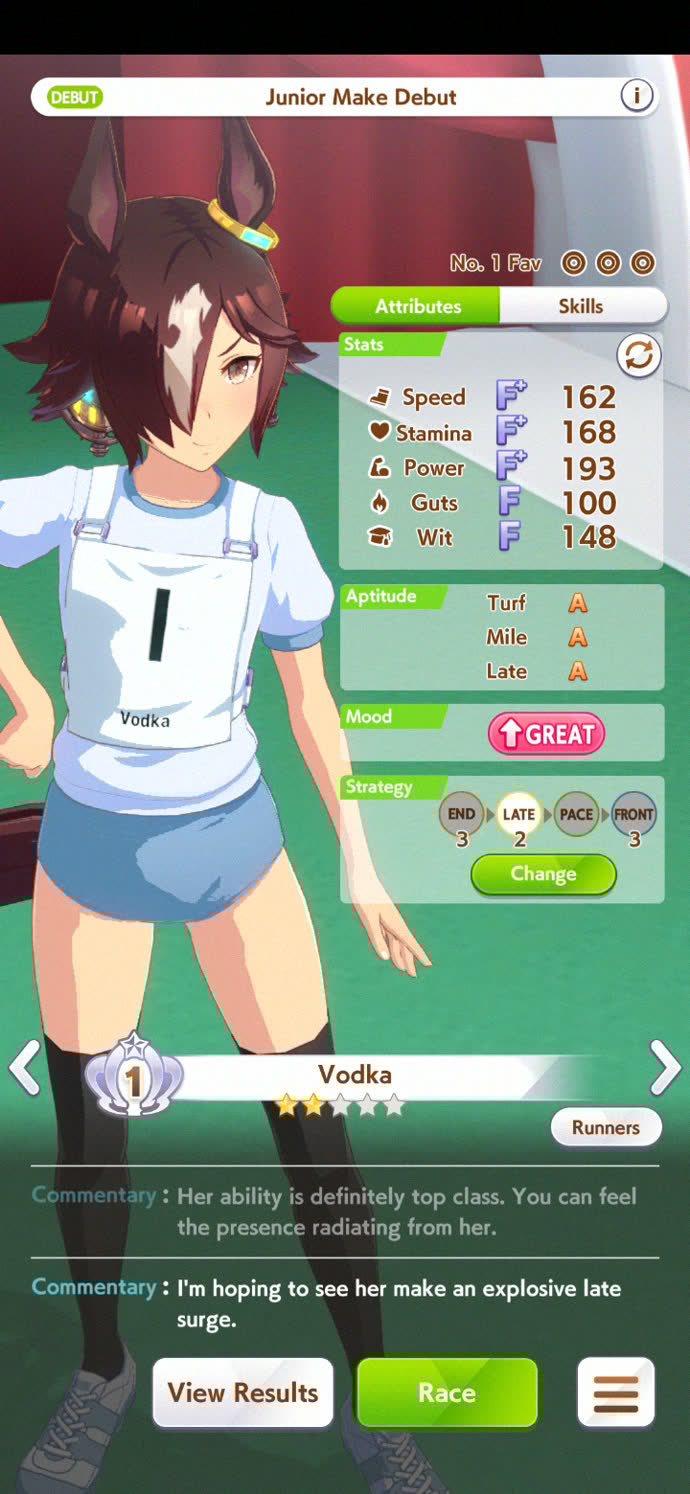This screenshot has height=1494, width=690.
Task: Go to previous runner arrow
Action: tap(24, 1067)
